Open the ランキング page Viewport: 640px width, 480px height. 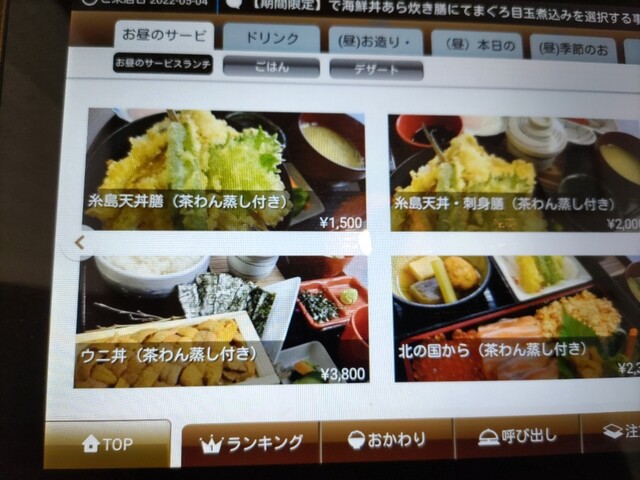(250, 442)
